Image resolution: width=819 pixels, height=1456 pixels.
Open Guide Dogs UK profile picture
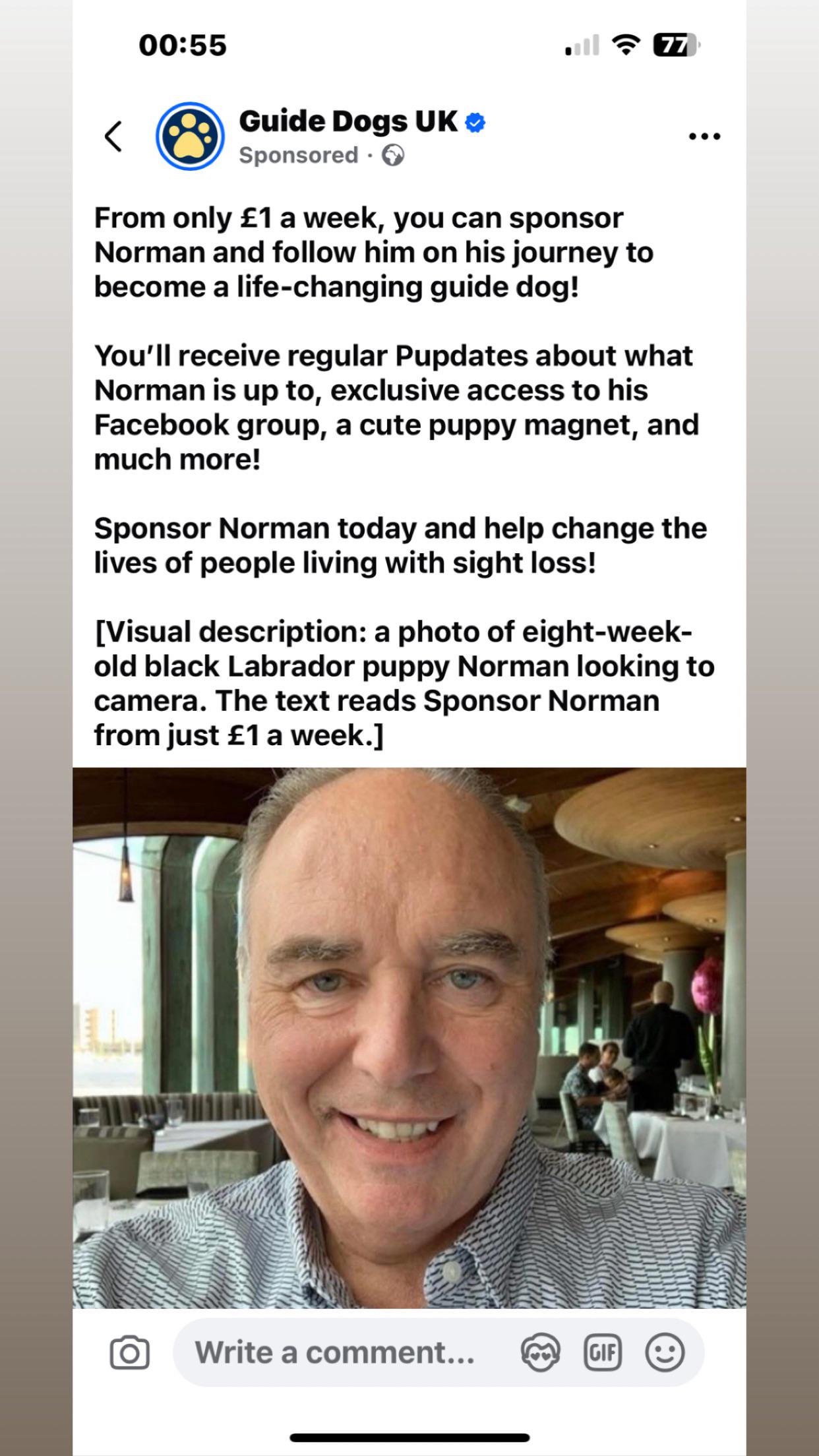coord(190,136)
